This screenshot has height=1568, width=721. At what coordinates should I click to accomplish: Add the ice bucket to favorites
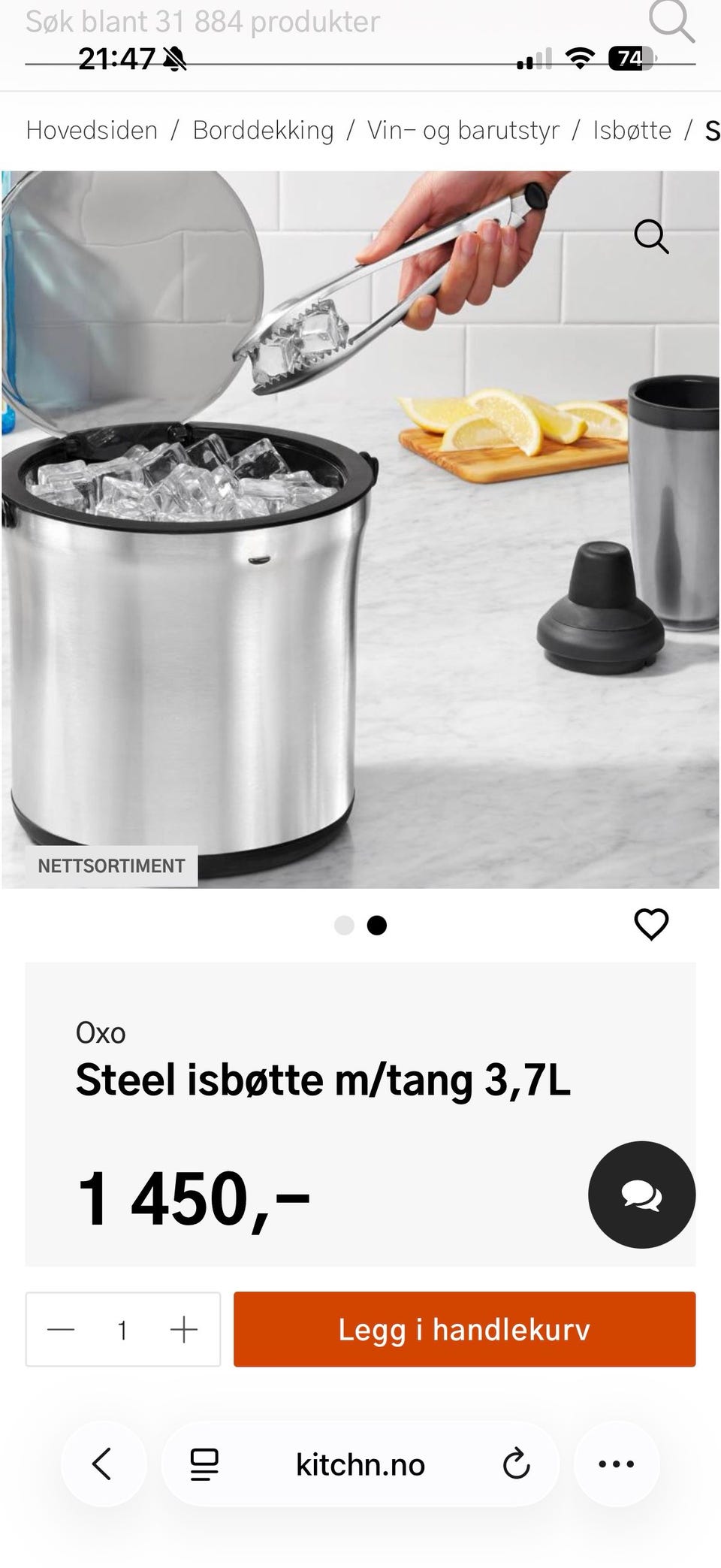click(x=650, y=924)
